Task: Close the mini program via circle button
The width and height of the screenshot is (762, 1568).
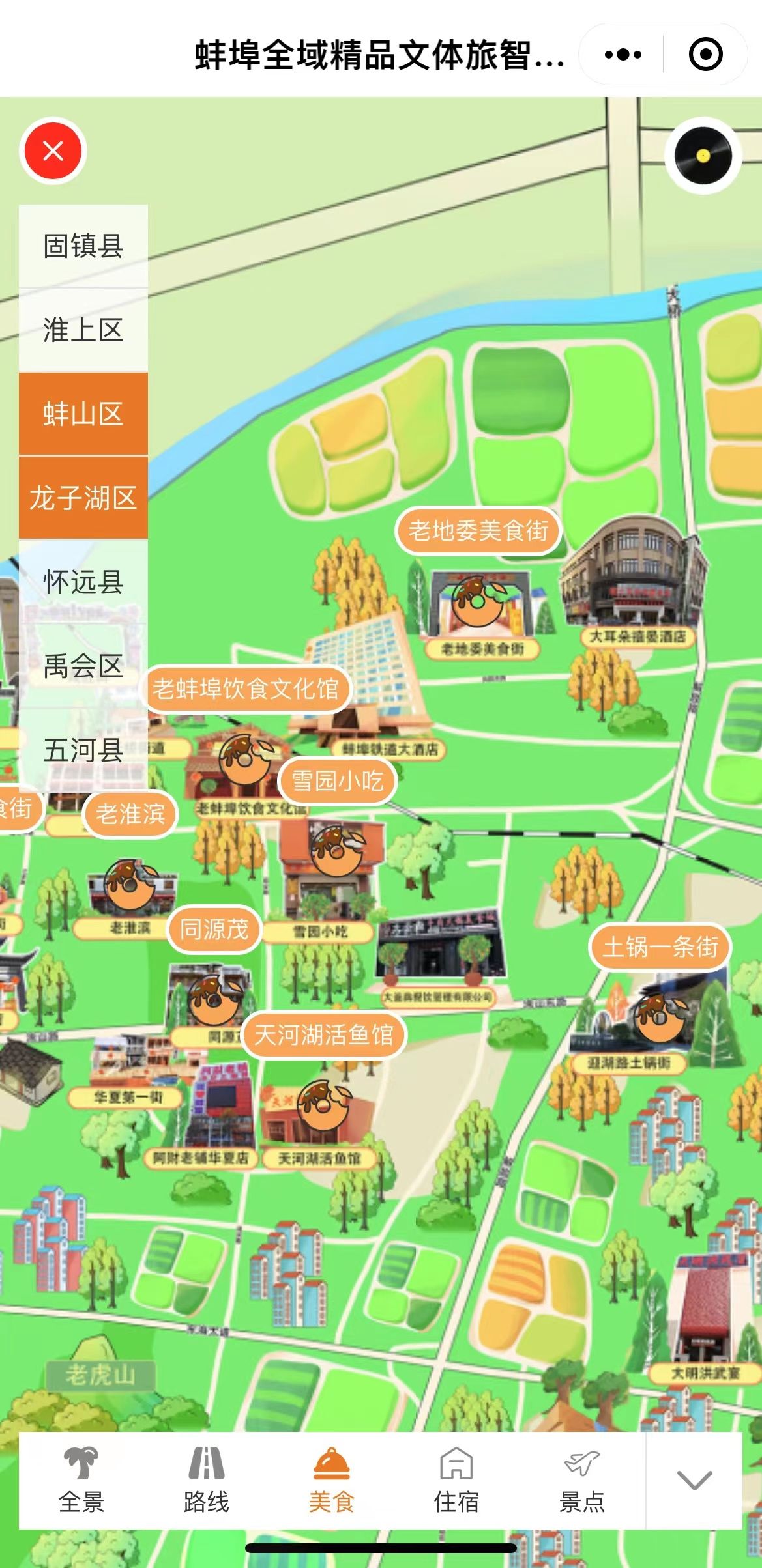Action: pyautogui.click(x=705, y=55)
